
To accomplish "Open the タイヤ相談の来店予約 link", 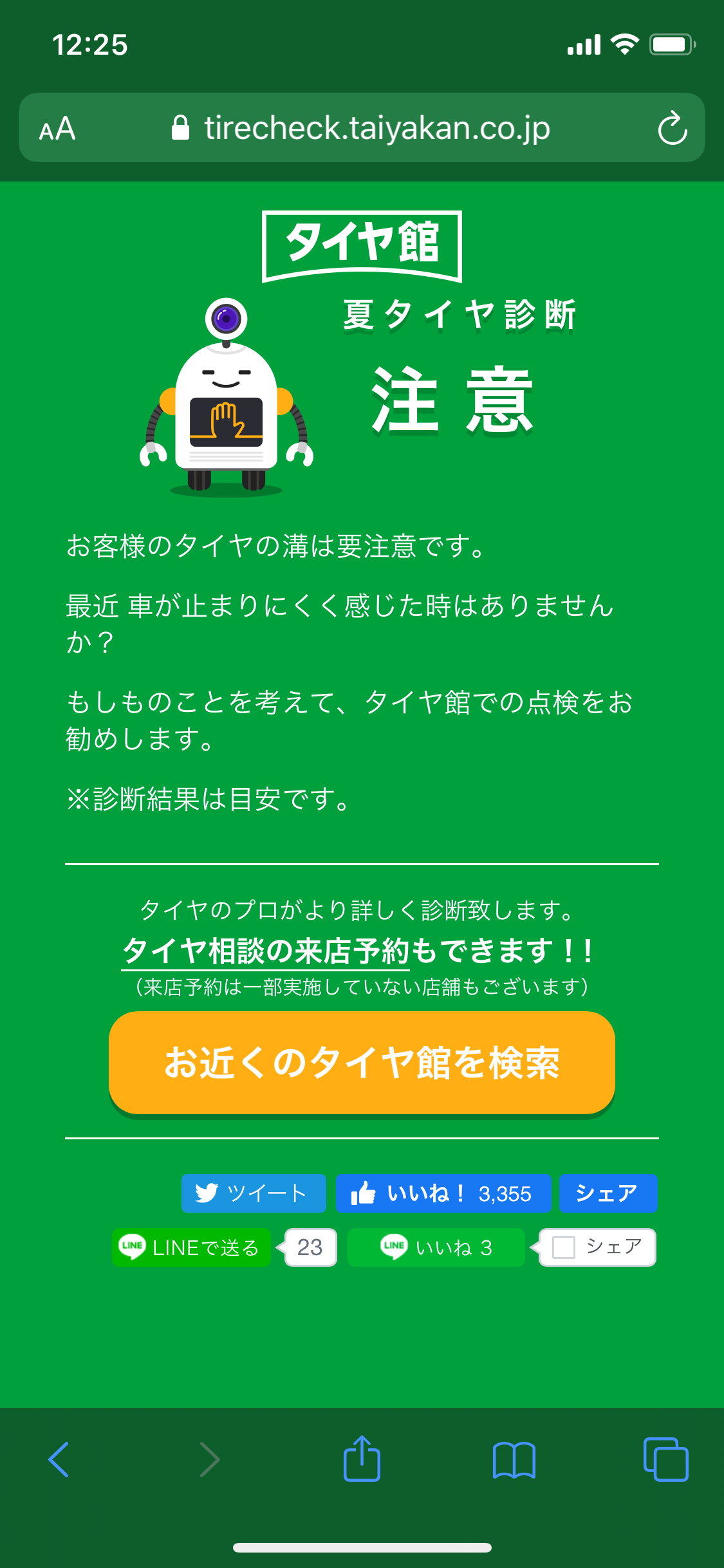I will coord(266,951).
